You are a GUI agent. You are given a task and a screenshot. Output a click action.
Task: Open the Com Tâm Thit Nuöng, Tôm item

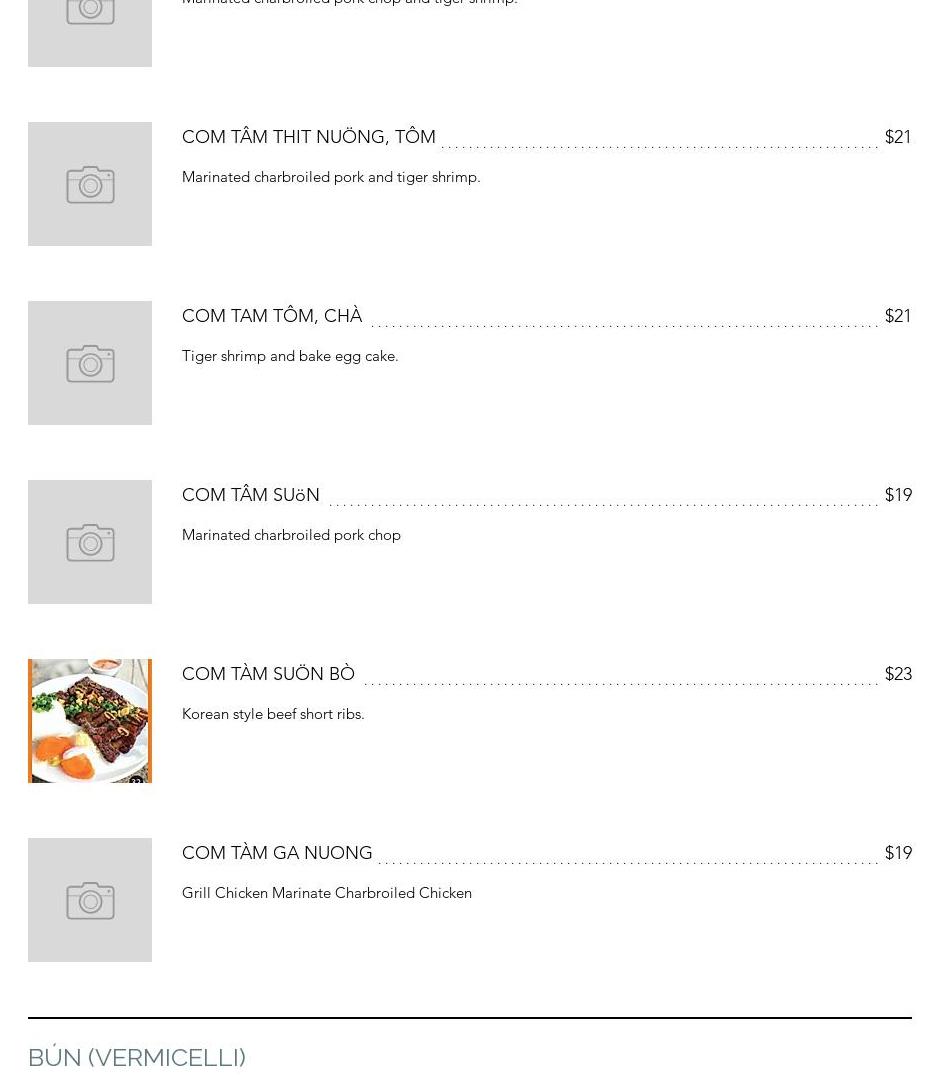click(x=309, y=137)
